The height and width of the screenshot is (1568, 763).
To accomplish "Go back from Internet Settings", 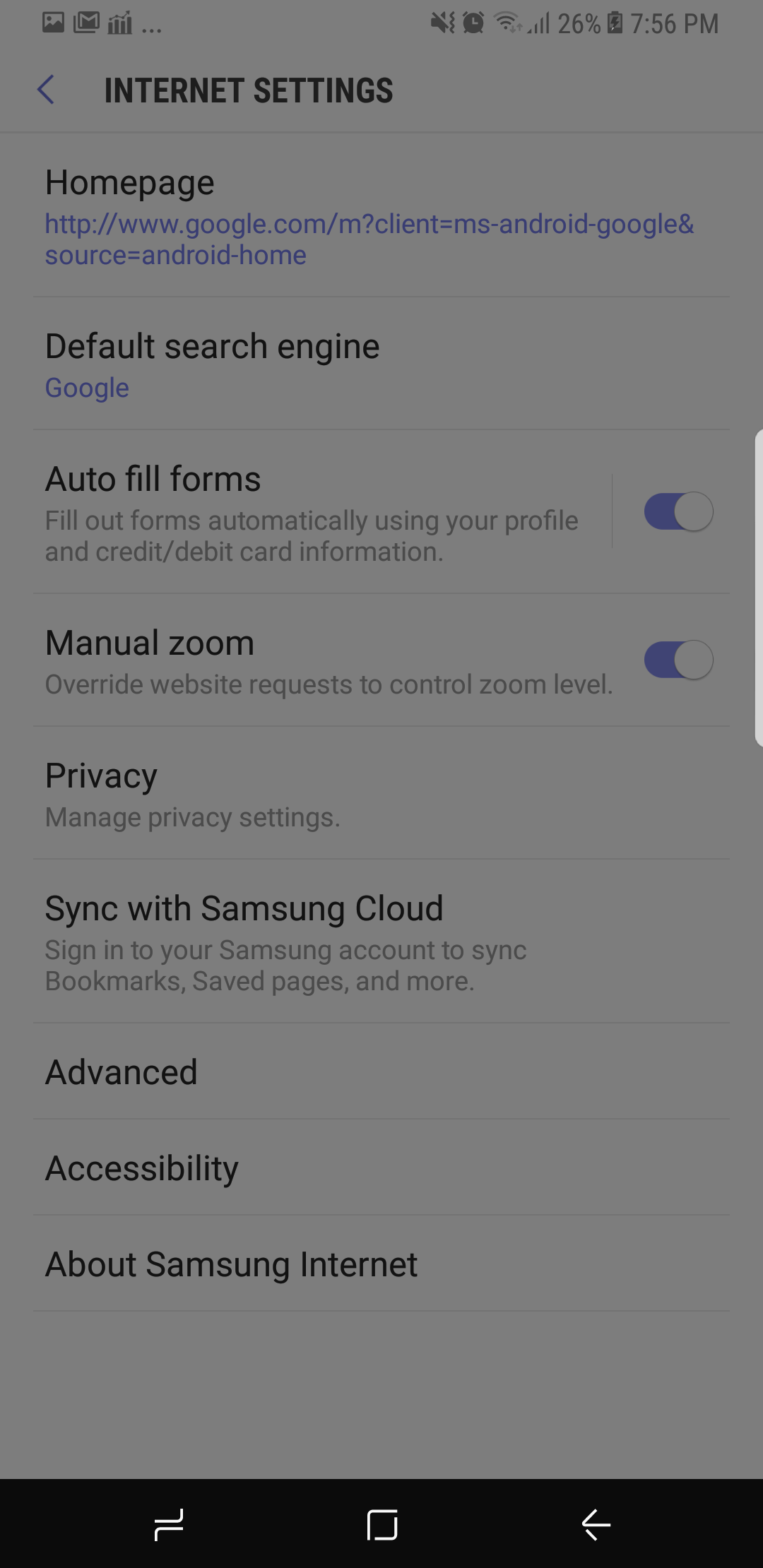I will pos(46,90).
